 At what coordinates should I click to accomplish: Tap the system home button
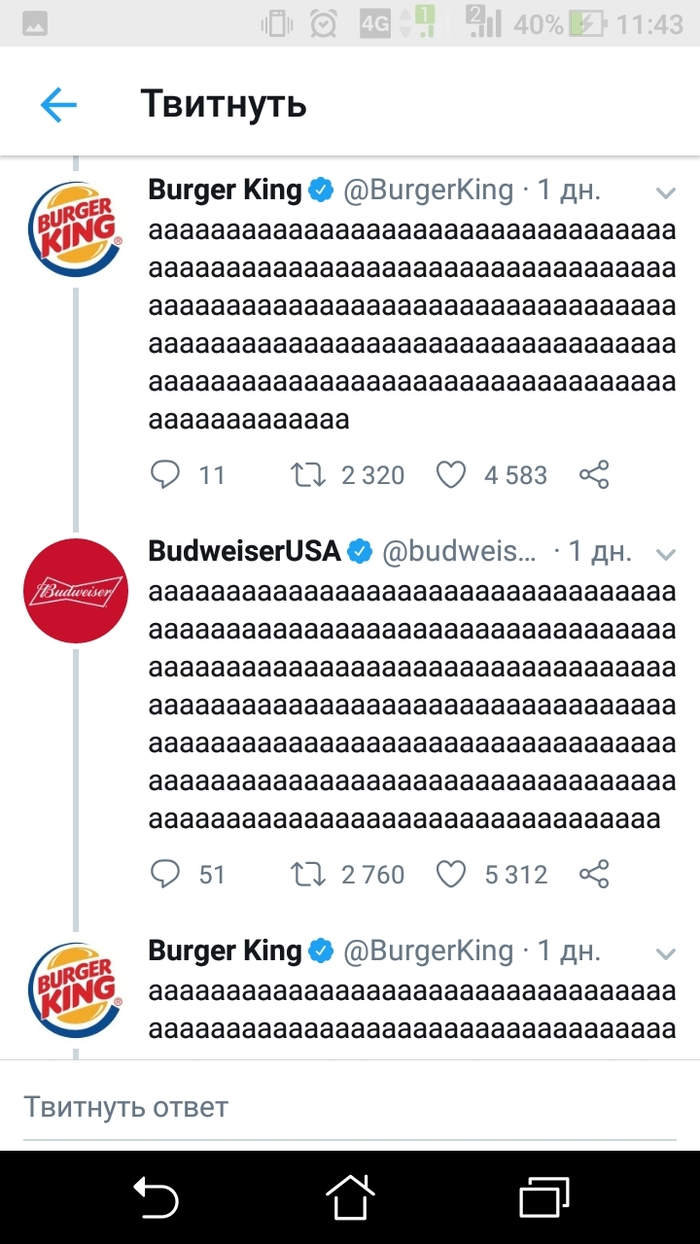350,1197
